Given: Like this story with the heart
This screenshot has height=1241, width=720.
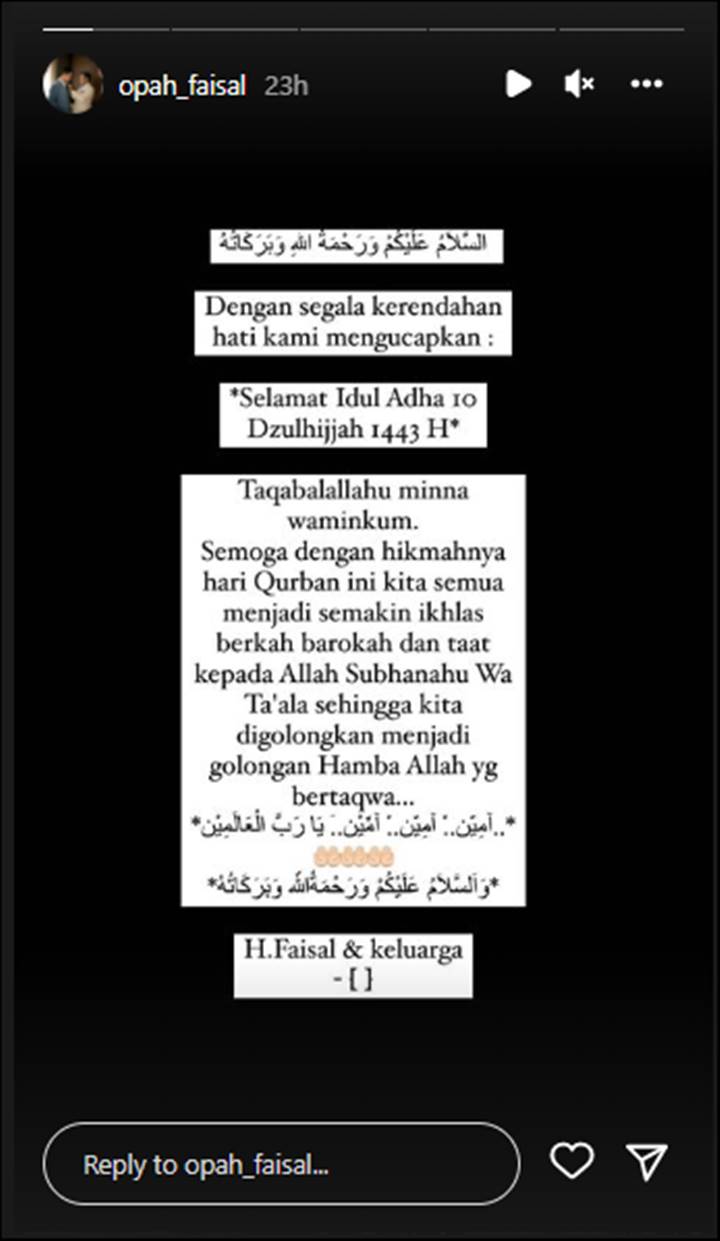Looking at the screenshot, I should click(572, 1161).
